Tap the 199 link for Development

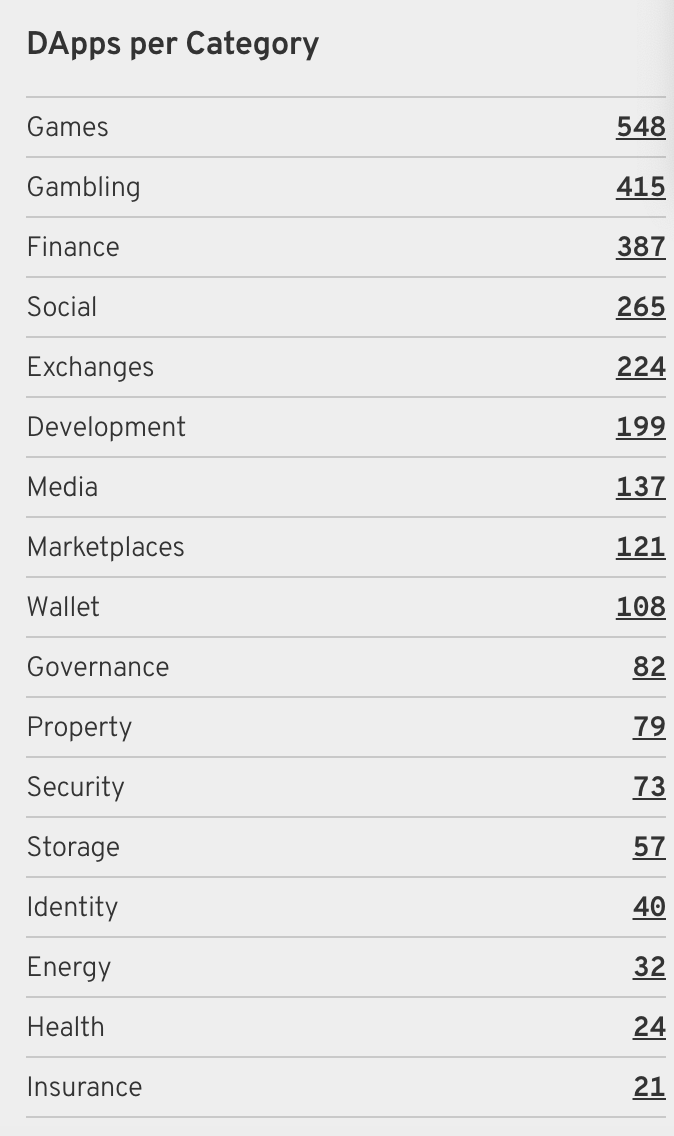[x=641, y=427]
